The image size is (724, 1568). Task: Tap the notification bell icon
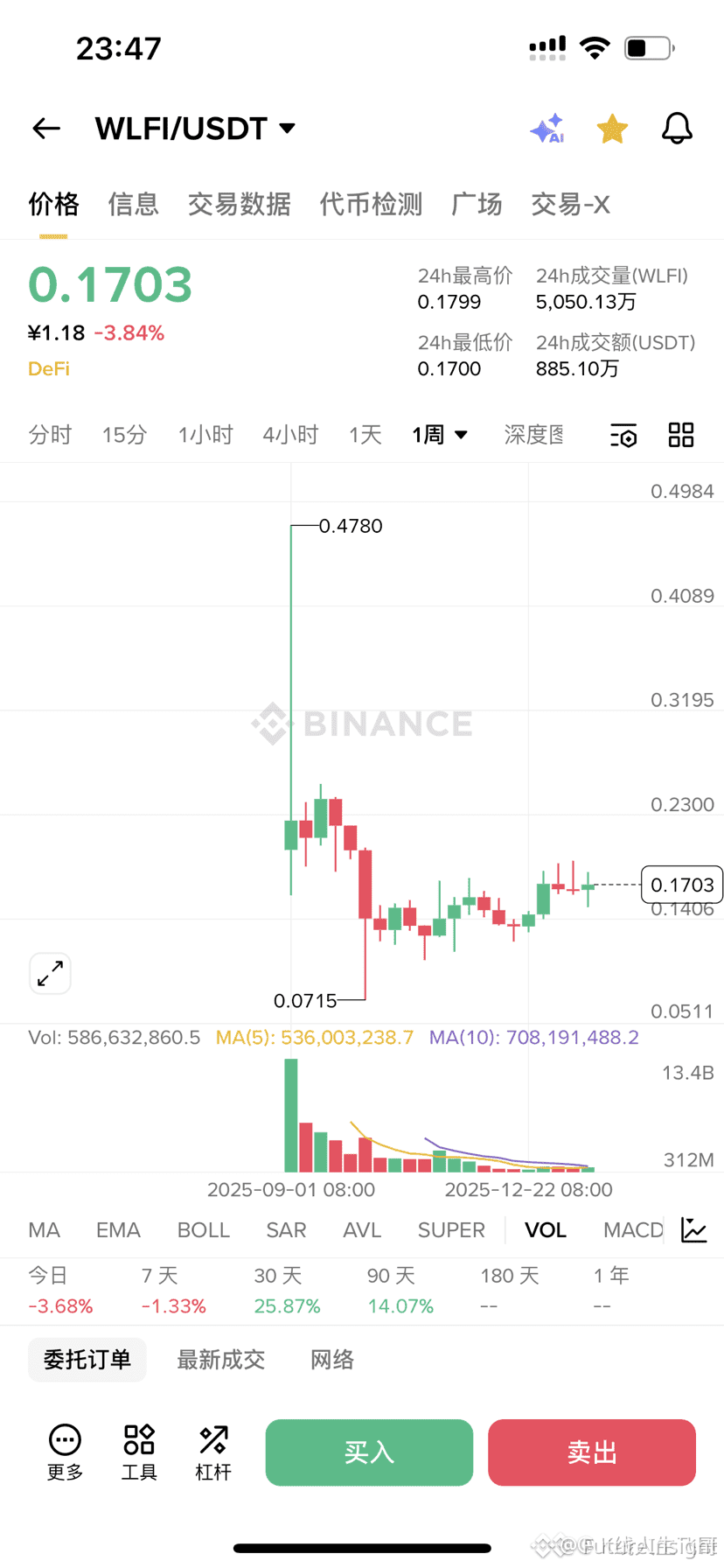pos(677,128)
